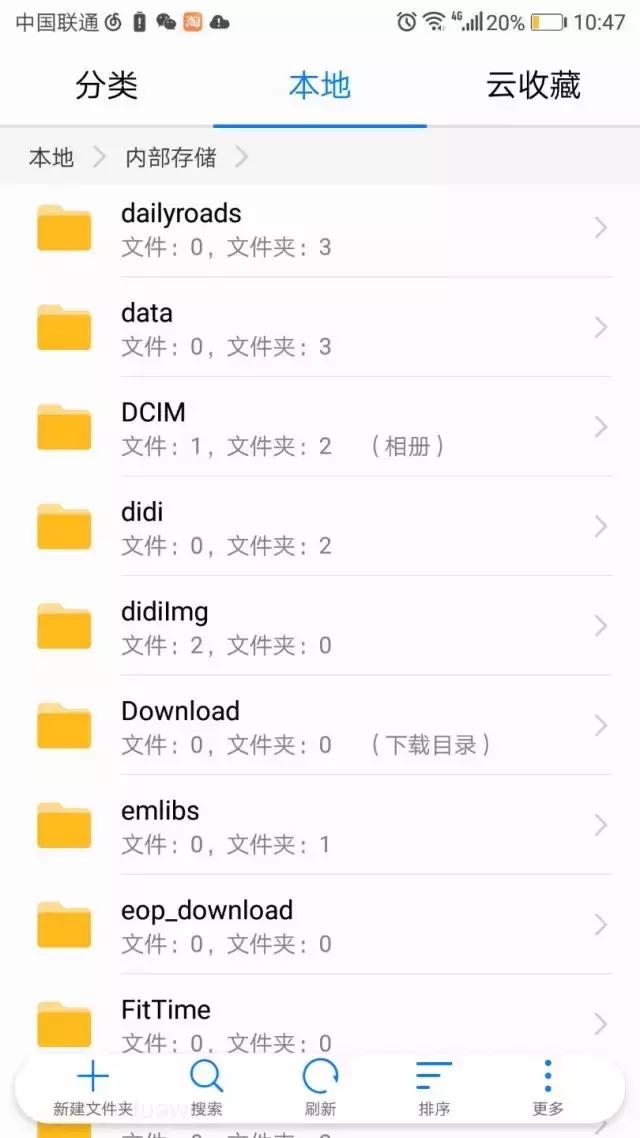Open the FitTime folder
640x1138 pixels.
[x=320, y=1020]
